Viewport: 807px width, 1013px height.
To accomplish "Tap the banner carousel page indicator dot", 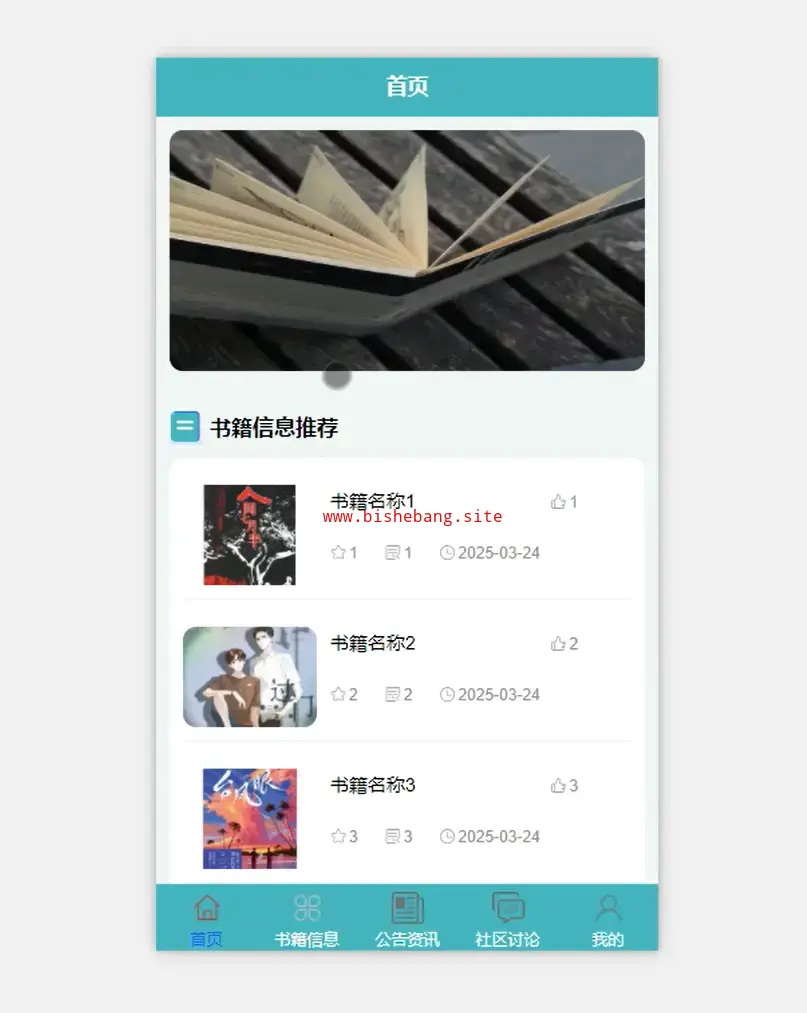I will 338,377.
